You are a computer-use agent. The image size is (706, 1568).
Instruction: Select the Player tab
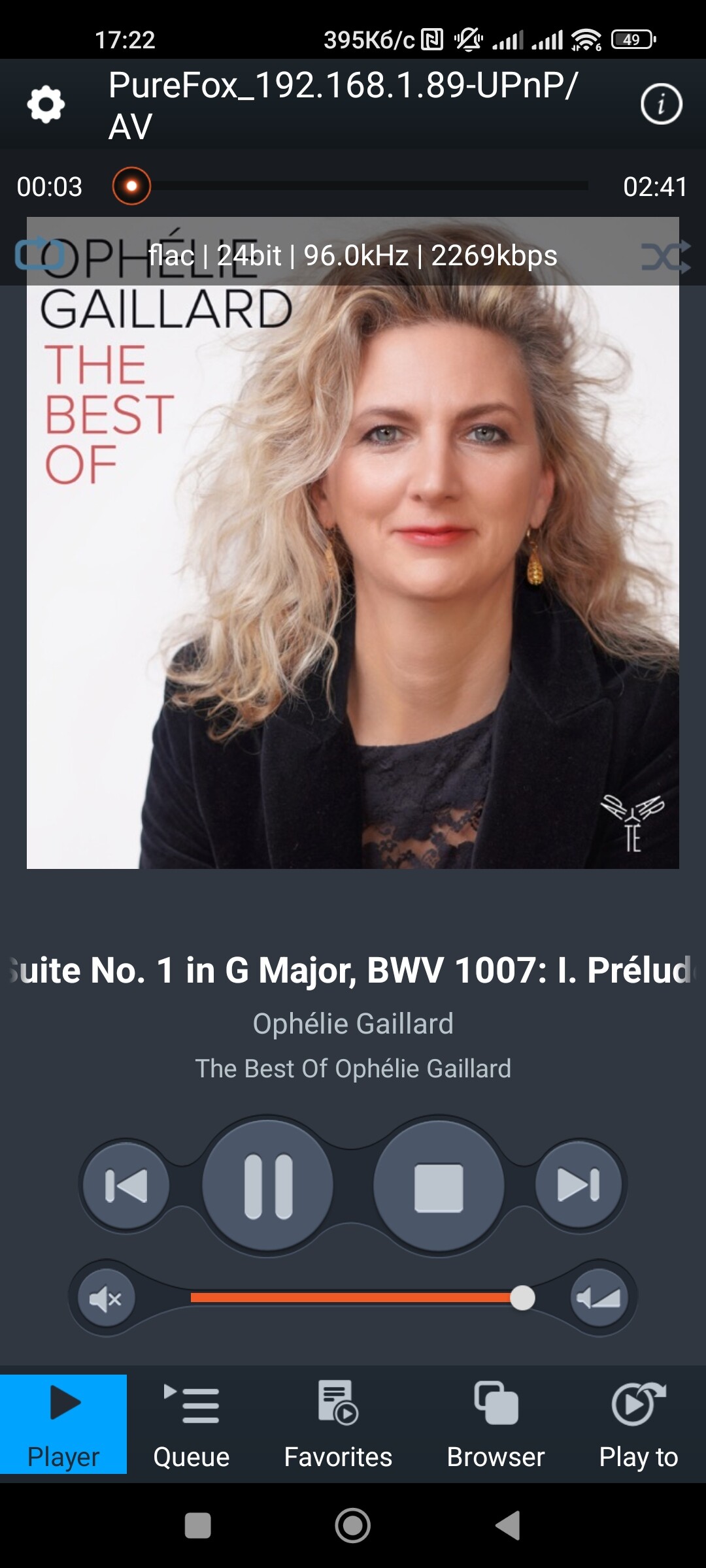coord(63,1424)
